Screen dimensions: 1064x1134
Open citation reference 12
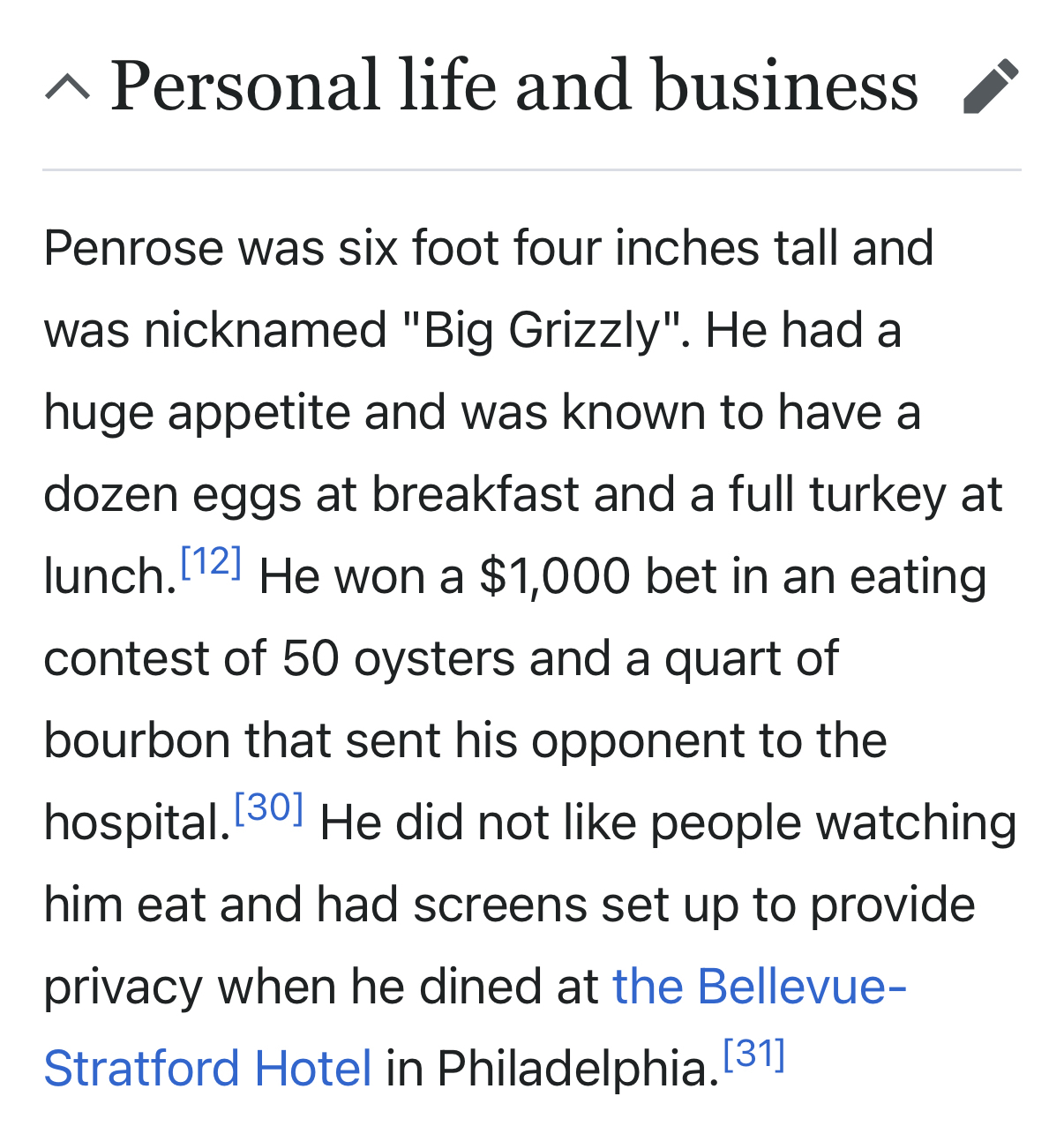[x=211, y=562]
